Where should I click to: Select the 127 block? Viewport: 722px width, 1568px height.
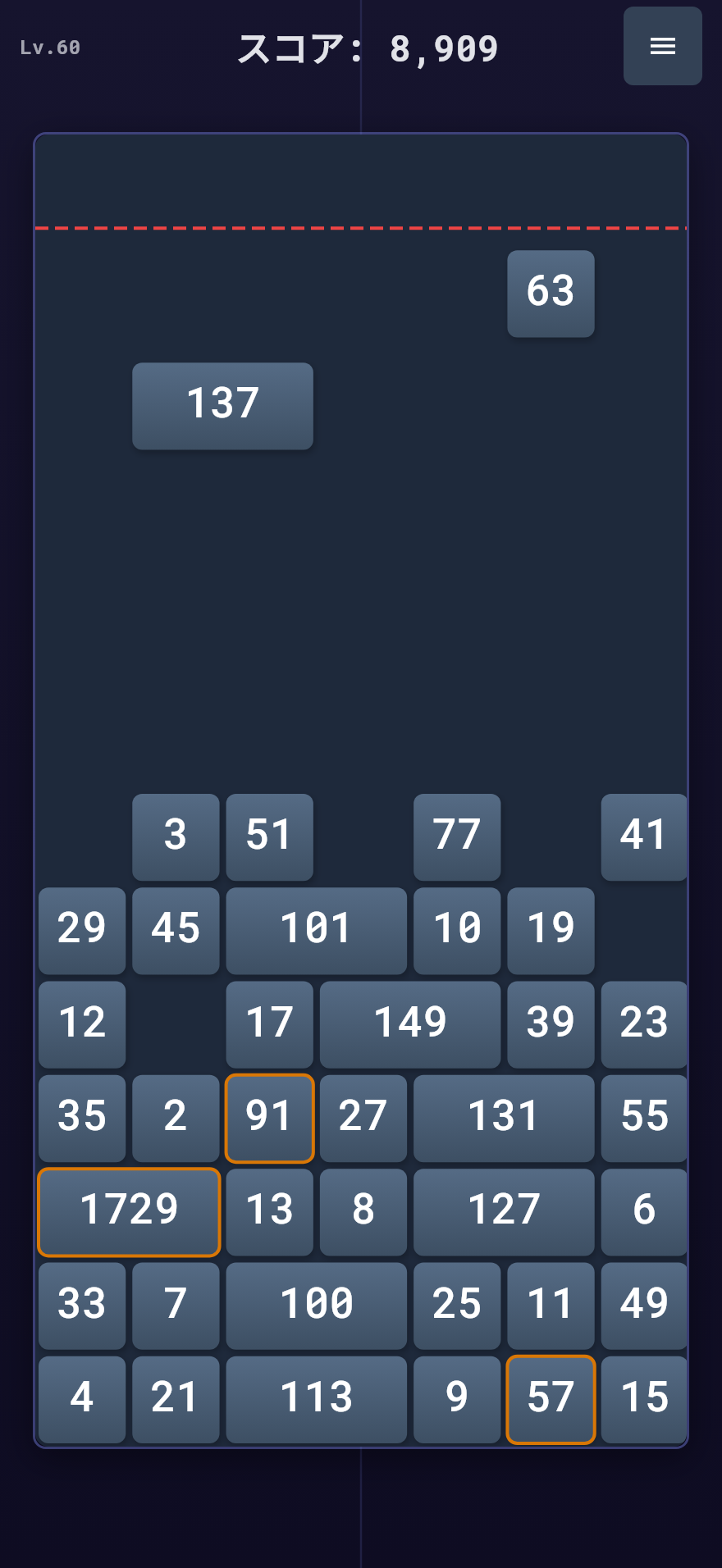[x=504, y=1212]
